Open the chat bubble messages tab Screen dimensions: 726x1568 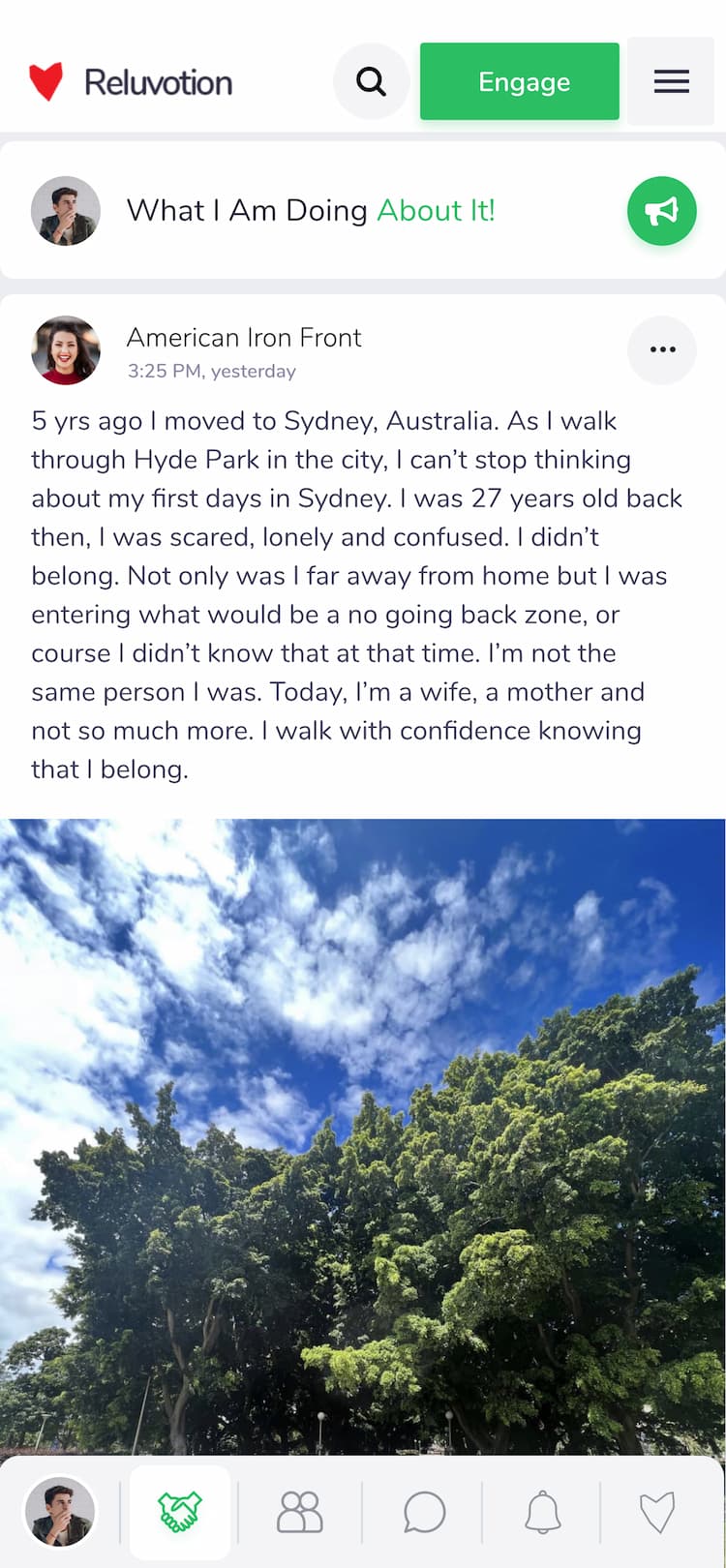tap(424, 1512)
